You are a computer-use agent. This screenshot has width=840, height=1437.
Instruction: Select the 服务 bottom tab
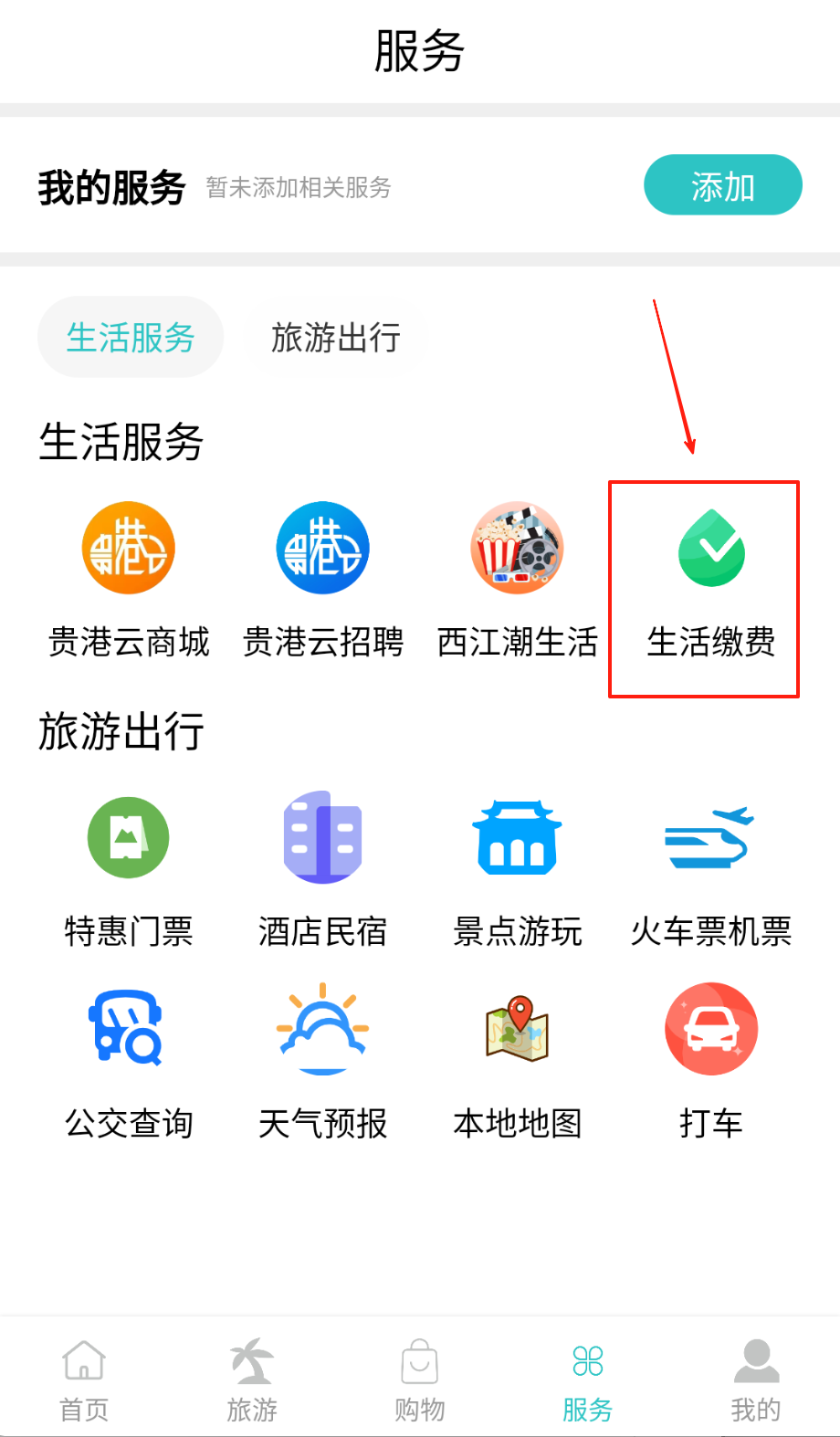(x=587, y=1379)
